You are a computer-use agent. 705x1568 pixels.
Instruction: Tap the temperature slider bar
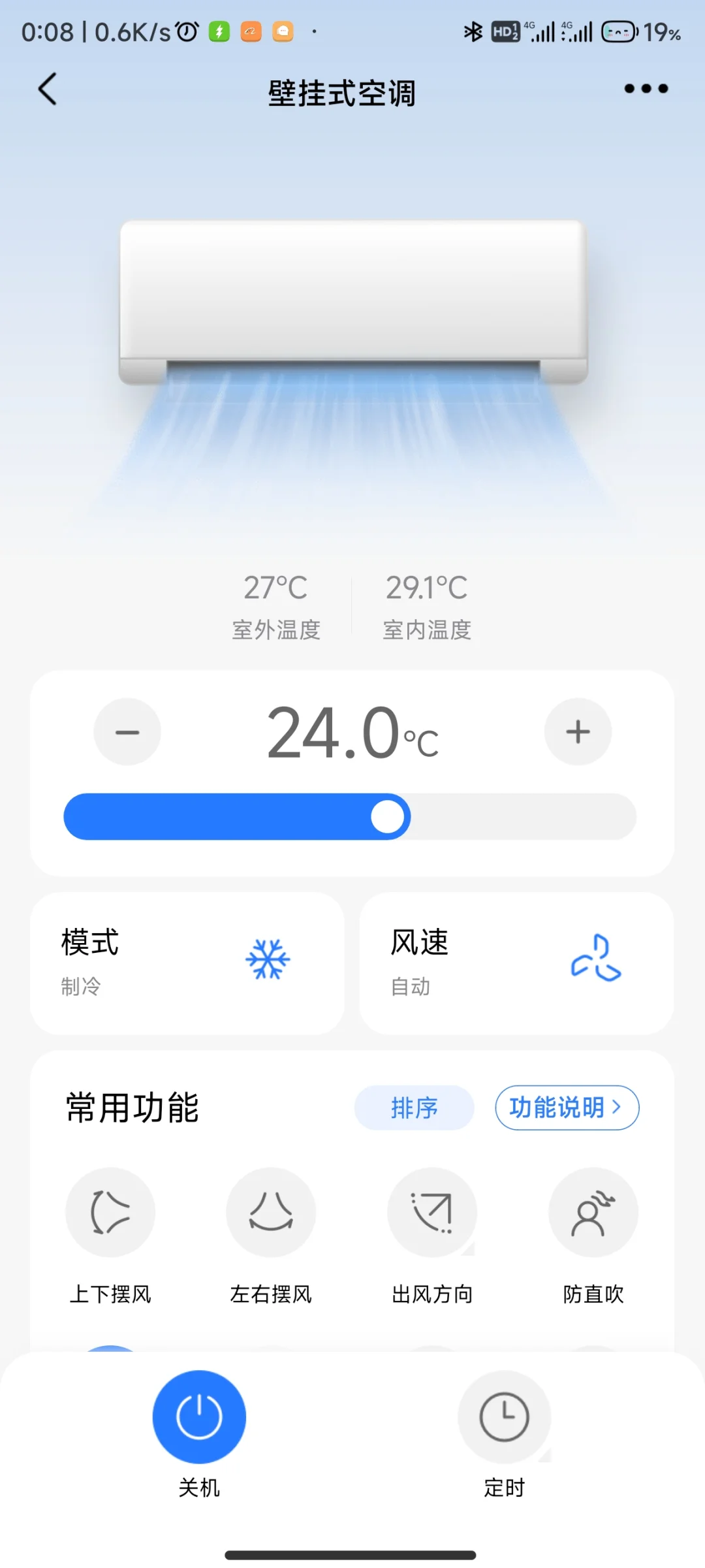[x=350, y=817]
